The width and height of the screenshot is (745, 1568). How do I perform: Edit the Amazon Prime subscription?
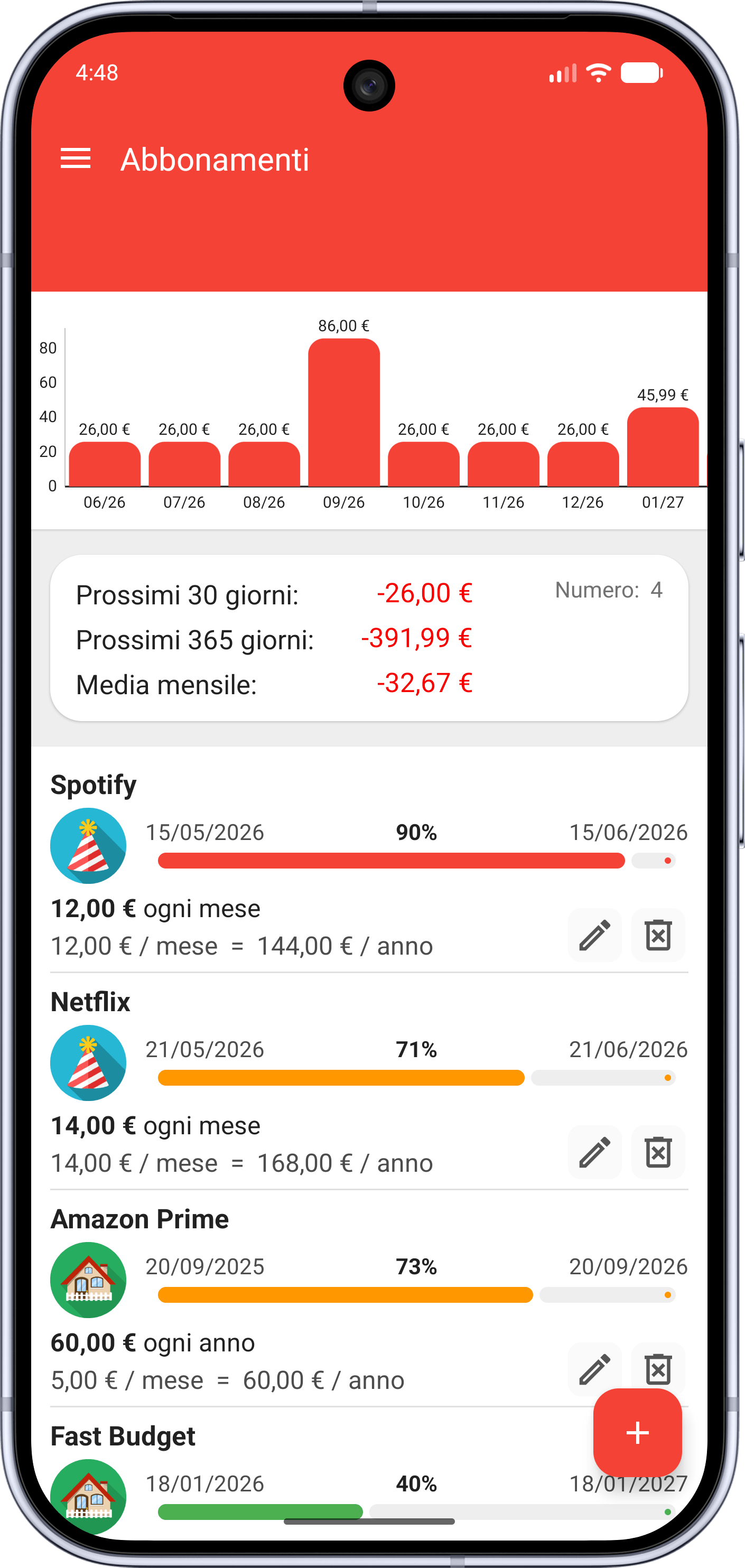[x=594, y=1369]
